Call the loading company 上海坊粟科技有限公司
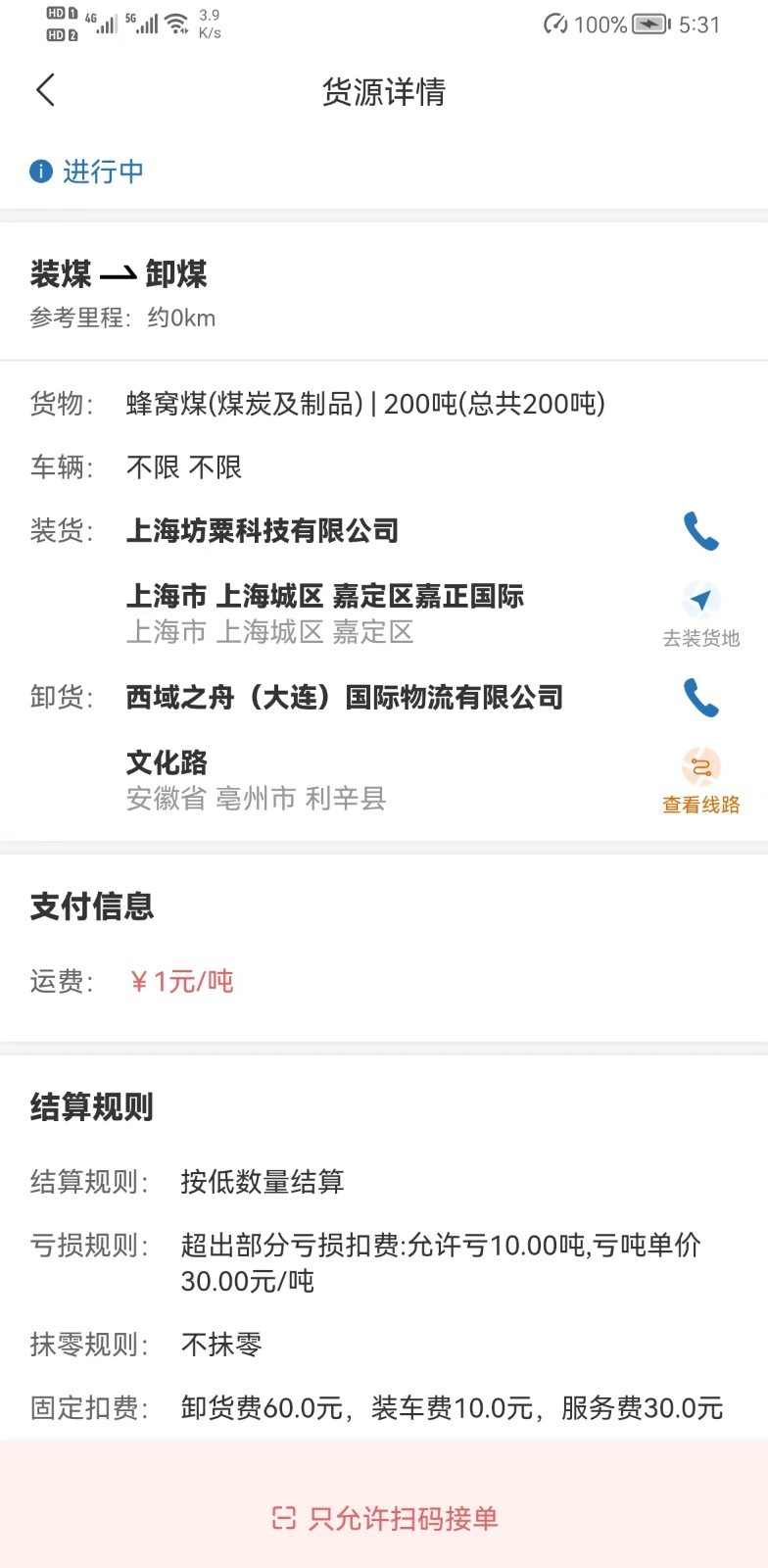Screen dimensions: 768x1568 [x=700, y=531]
